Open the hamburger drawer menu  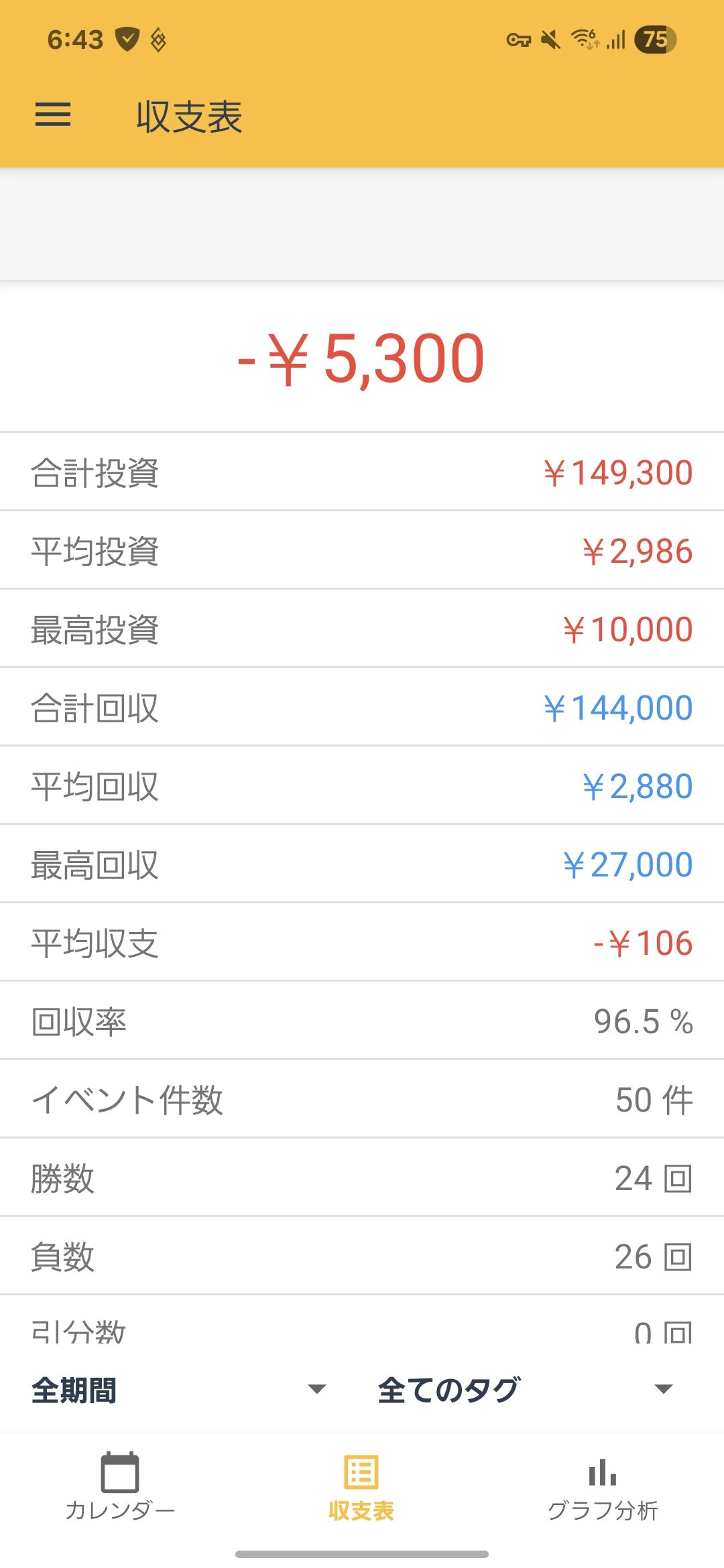(x=53, y=115)
